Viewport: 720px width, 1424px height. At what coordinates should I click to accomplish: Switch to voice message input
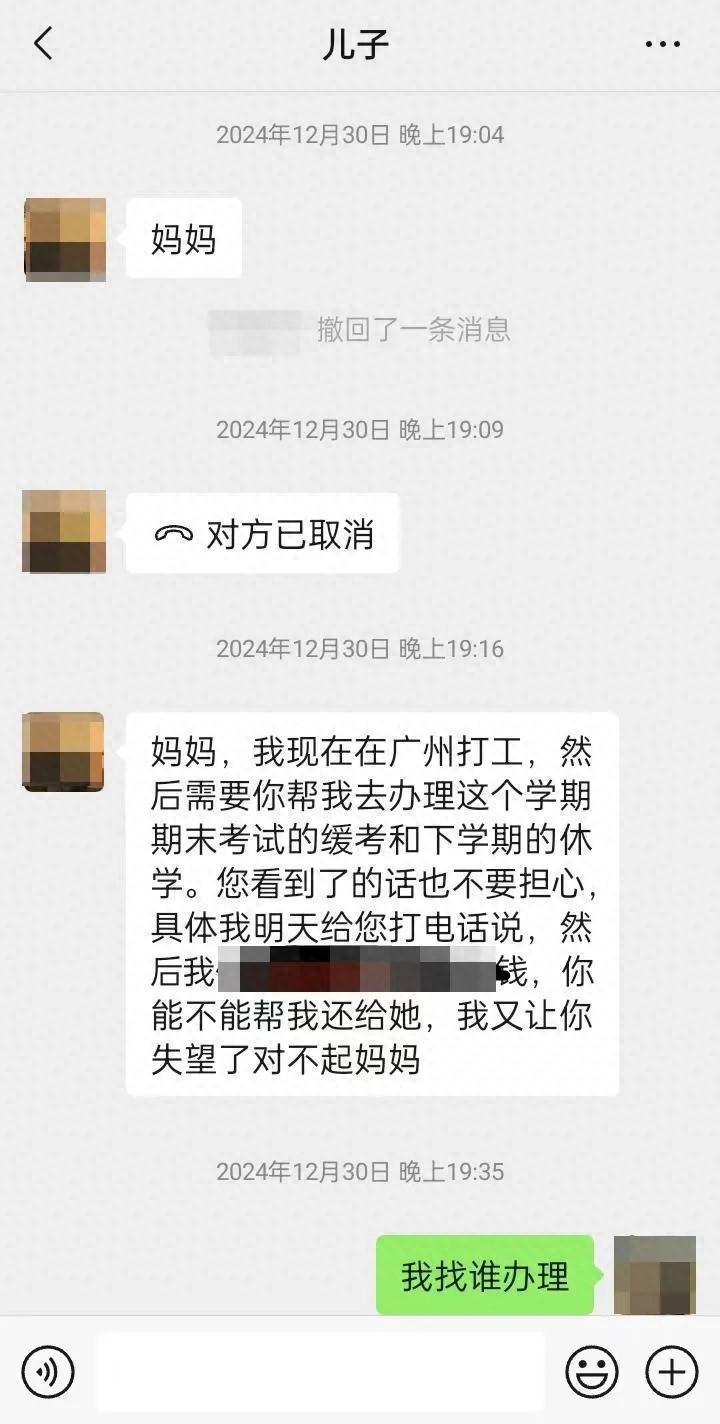click(x=47, y=1371)
